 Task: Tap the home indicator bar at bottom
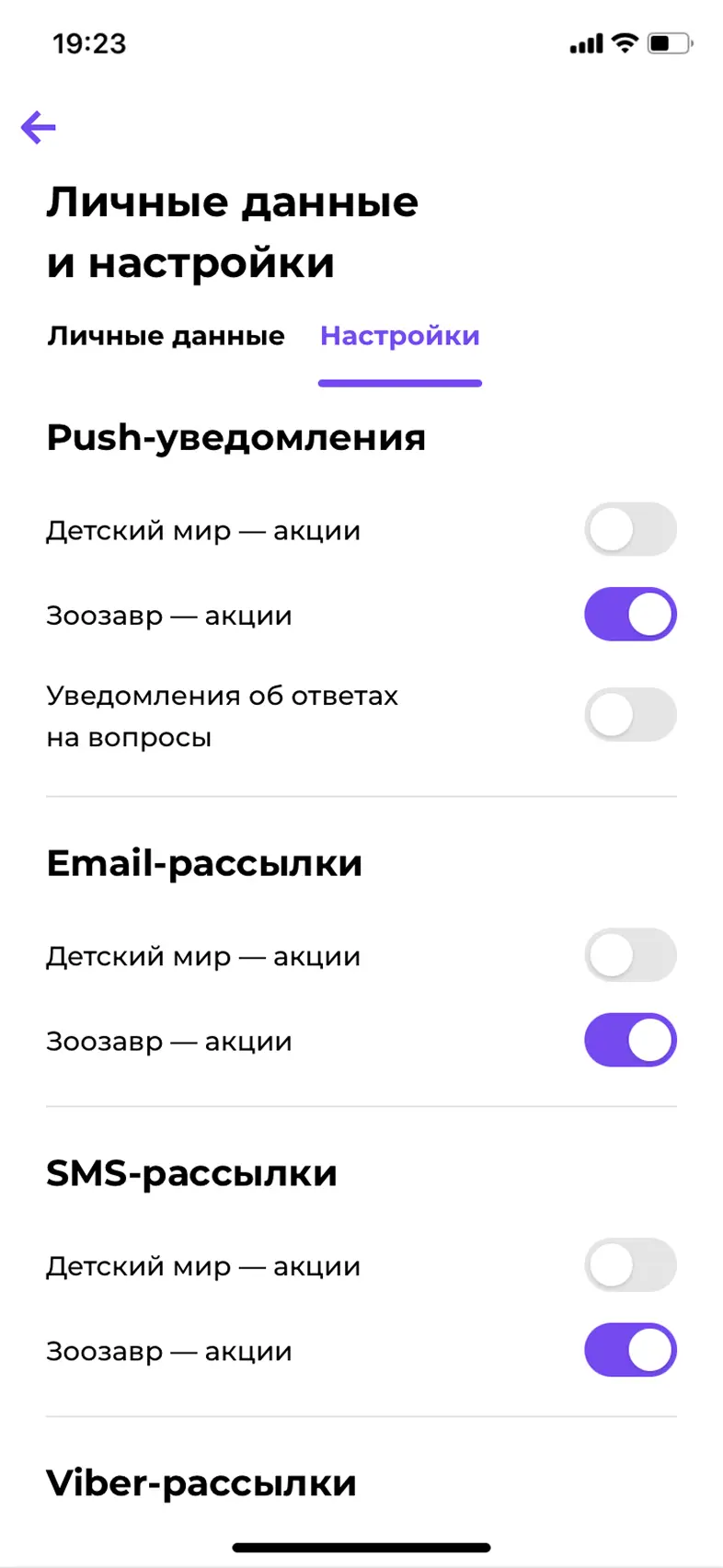tap(361, 1540)
